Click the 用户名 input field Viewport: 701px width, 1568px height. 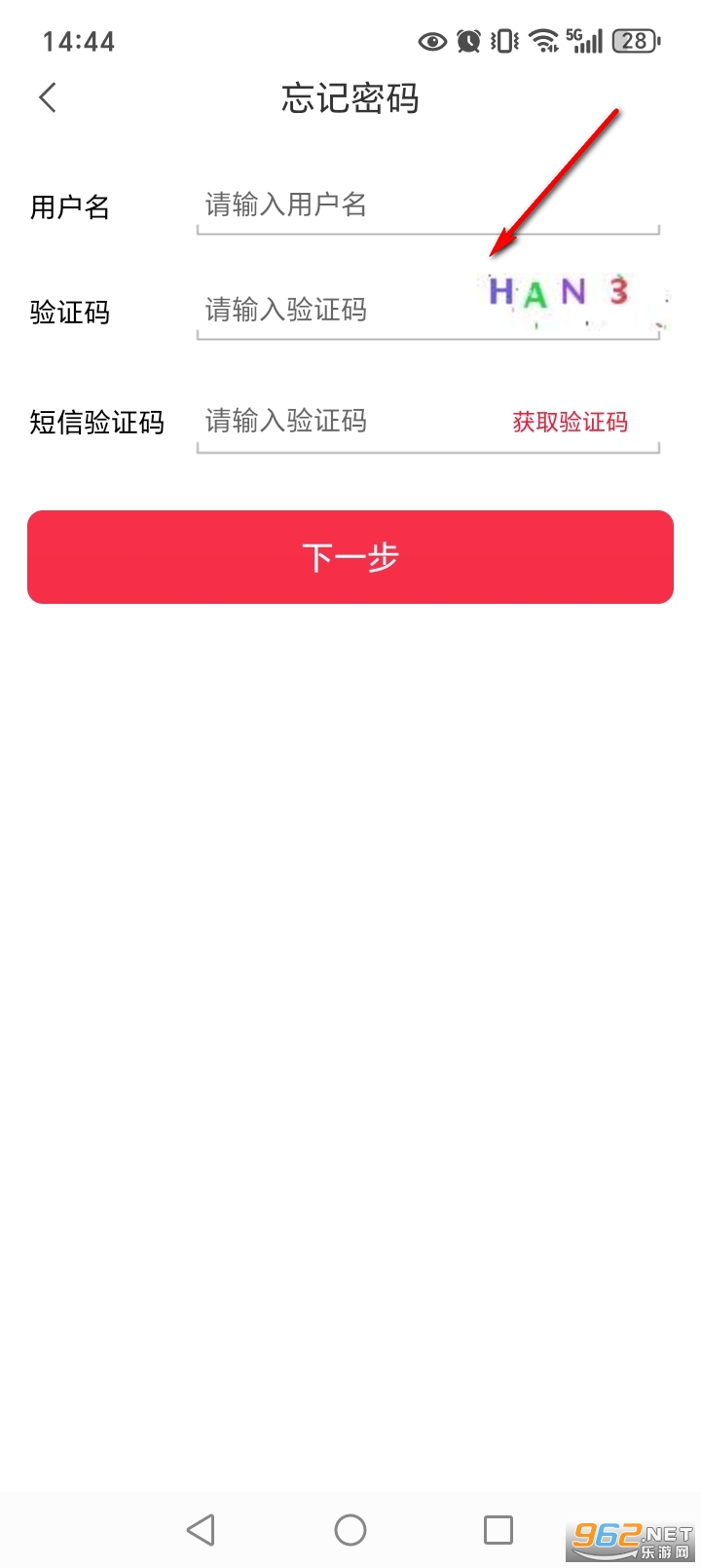point(419,205)
